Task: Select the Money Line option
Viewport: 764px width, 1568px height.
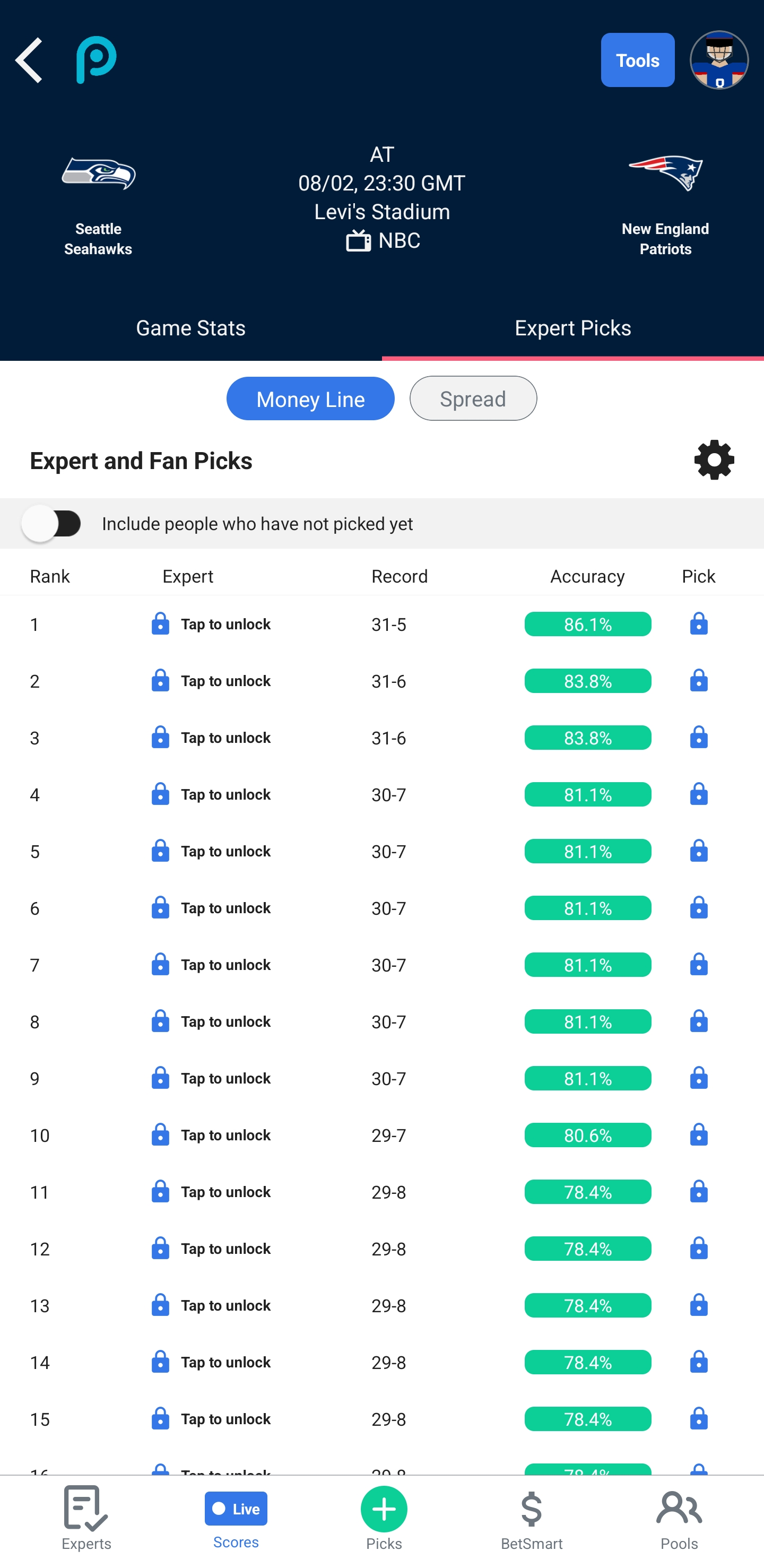Action: [310, 399]
